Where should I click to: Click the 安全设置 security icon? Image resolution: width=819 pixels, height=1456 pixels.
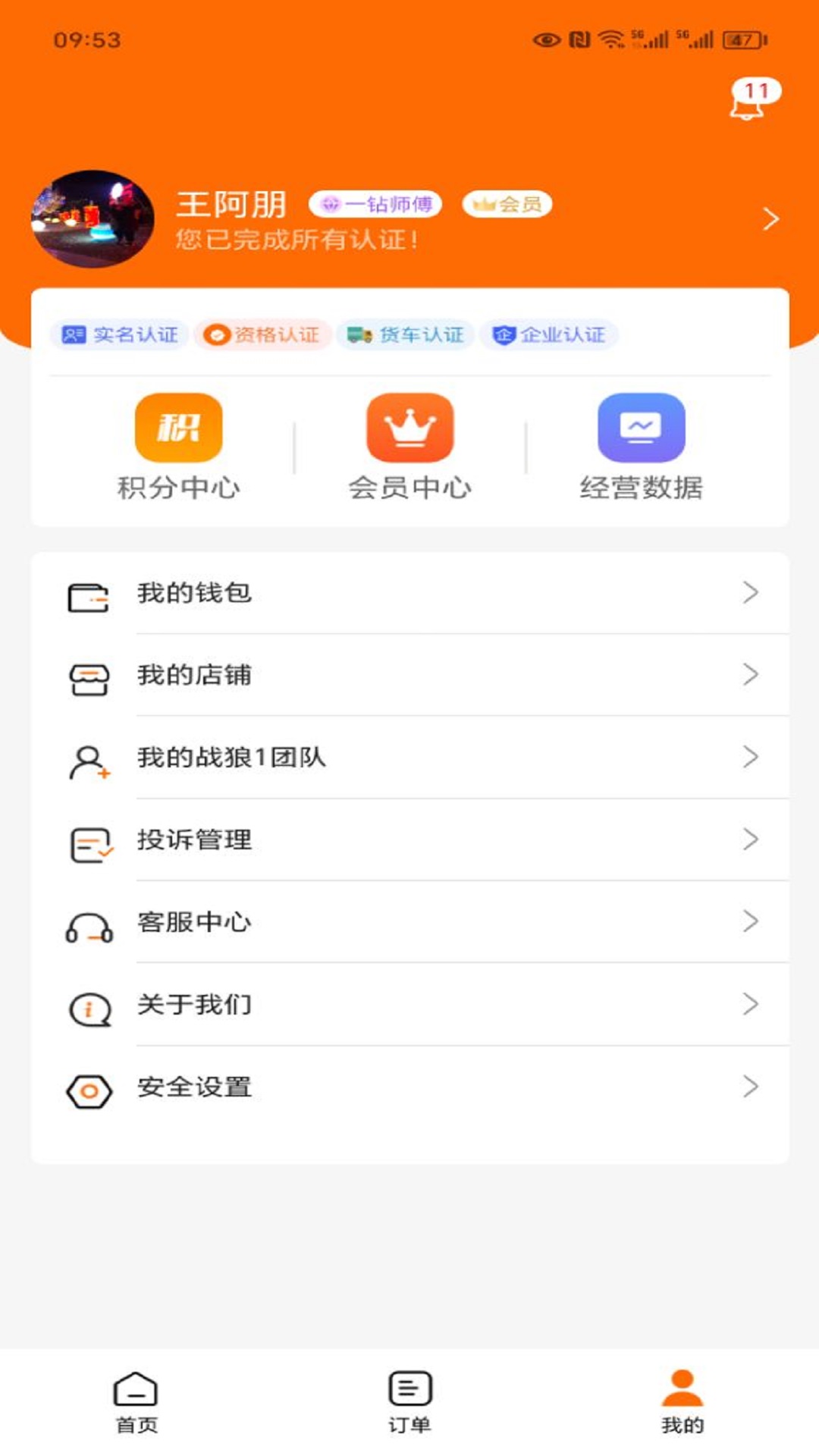coord(90,1087)
